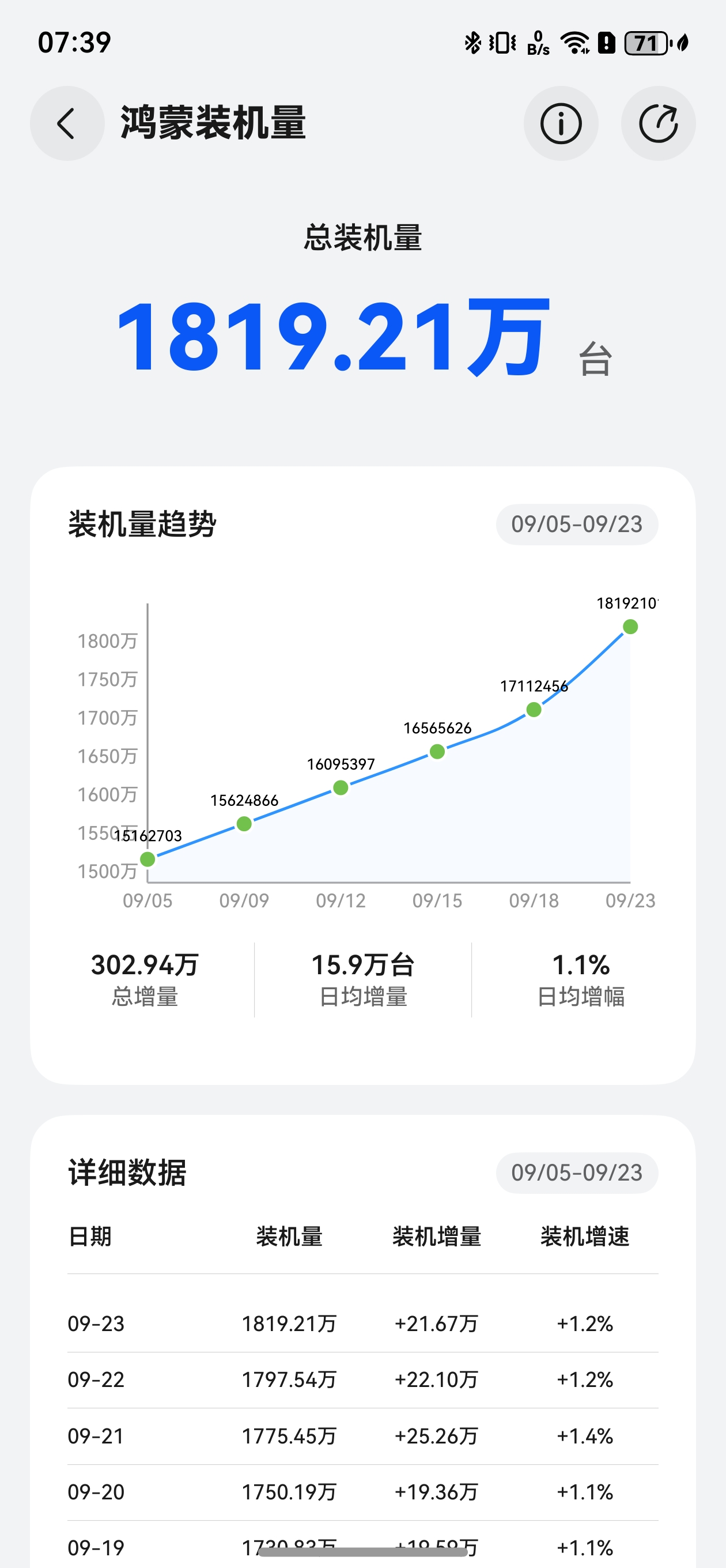Select the 09/12 data point on chart
The image size is (726, 1568).
click(341, 788)
